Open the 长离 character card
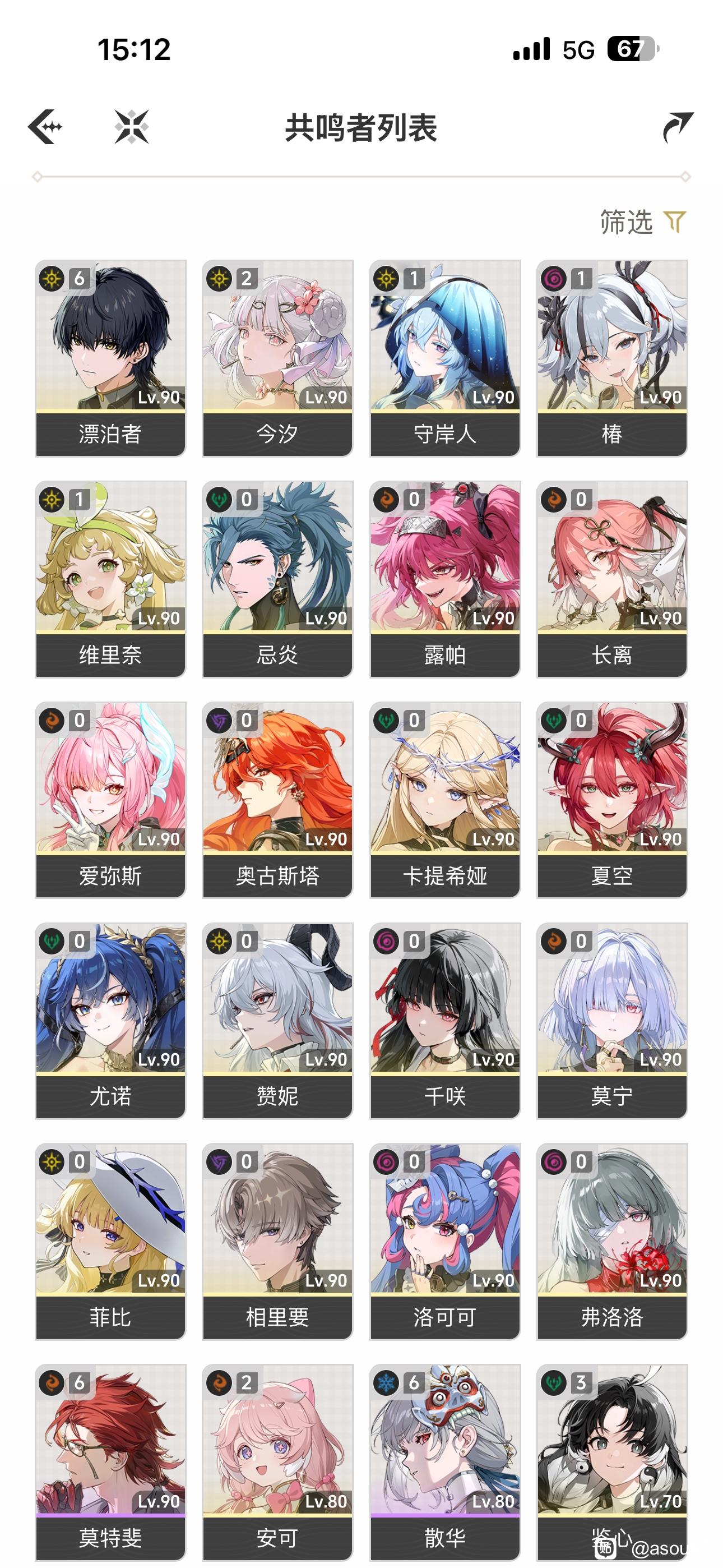Image resolution: width=723 pixels, height=1568 pixels. click(612, 579)
